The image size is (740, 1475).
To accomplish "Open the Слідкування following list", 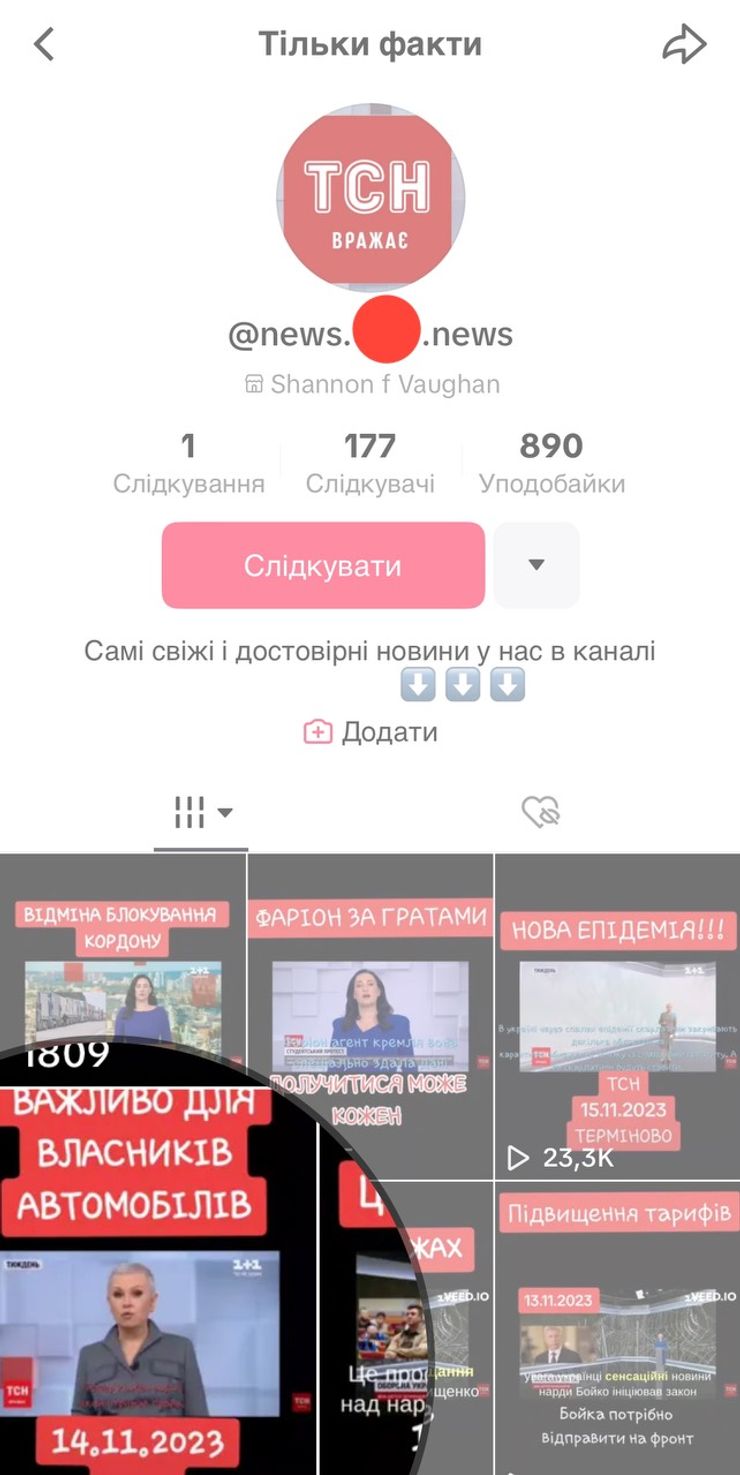I will pos(188,463).
